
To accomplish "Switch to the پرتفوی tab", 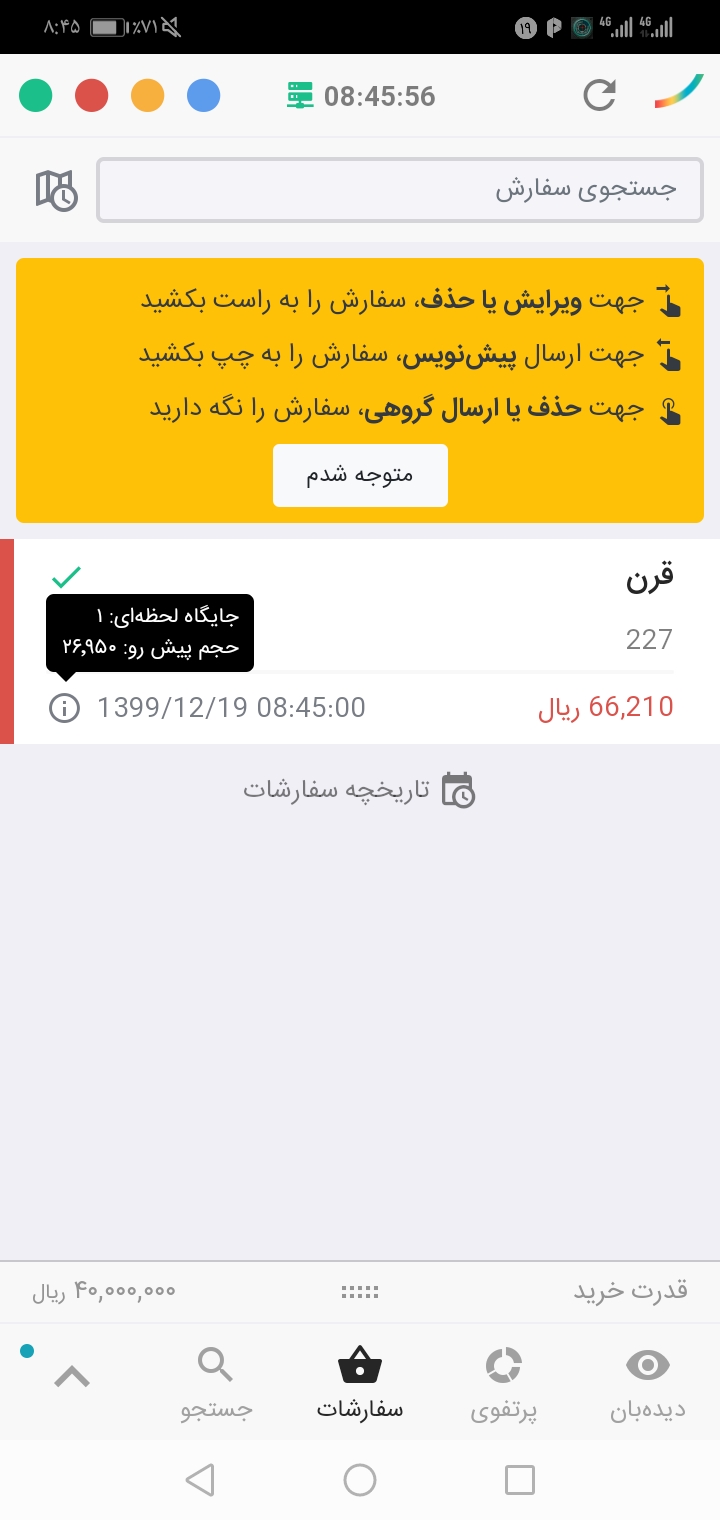I will coord(504,1384).
